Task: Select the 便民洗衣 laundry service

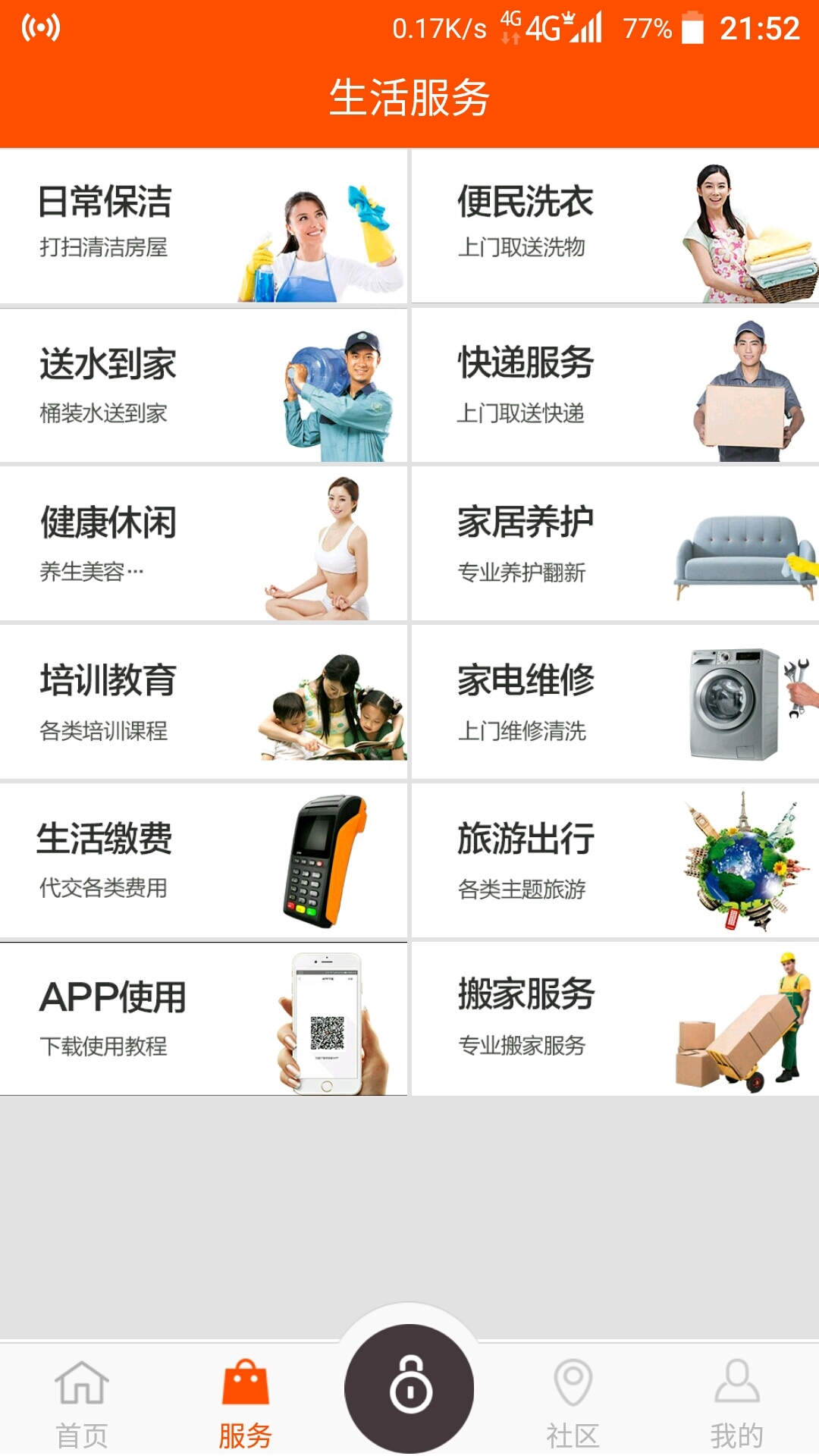Action: tap(614, 226)
